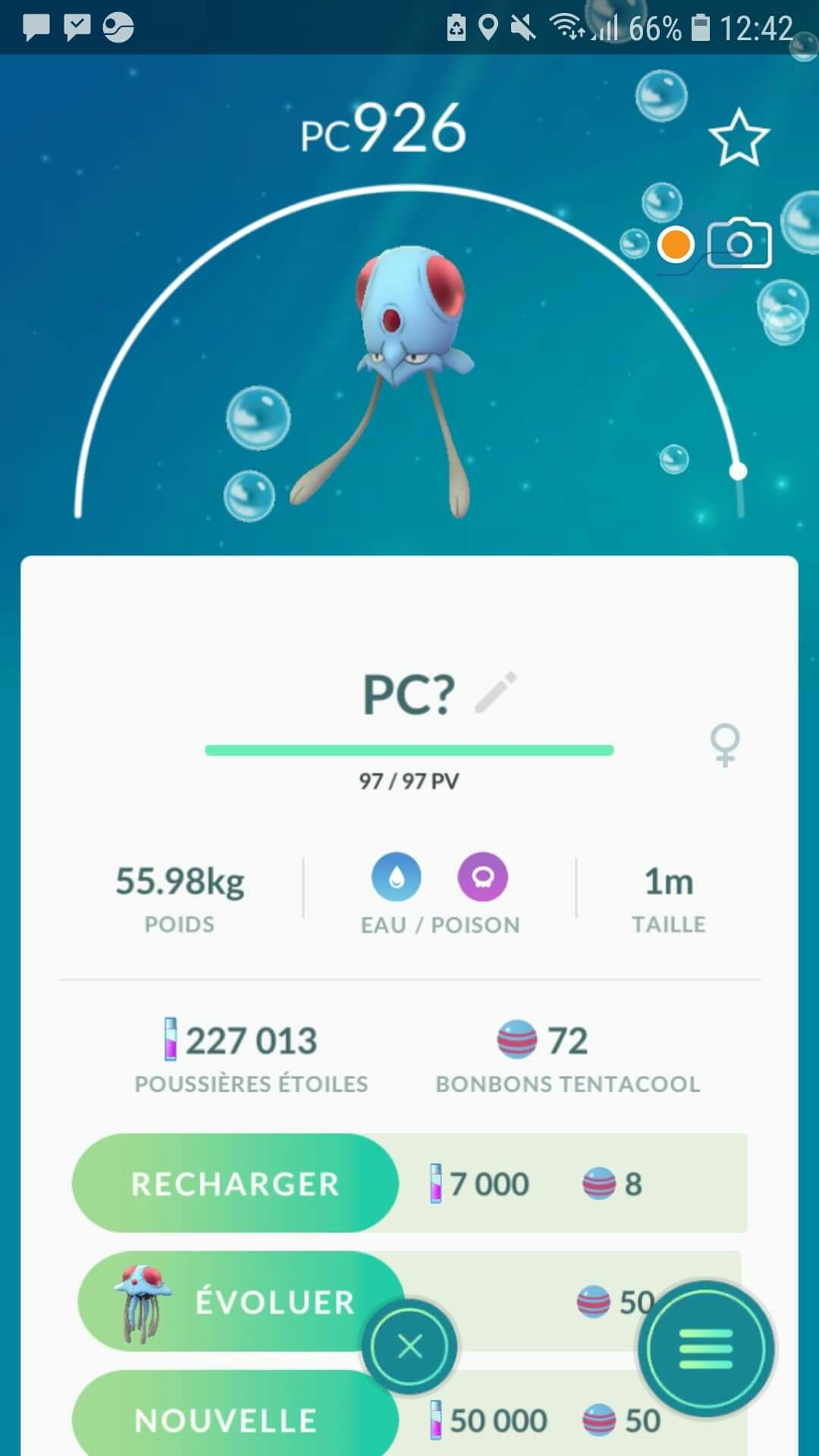Open the AR camera for this Pokémon
Screen dimensions: 819x1456
click(739, 243)
